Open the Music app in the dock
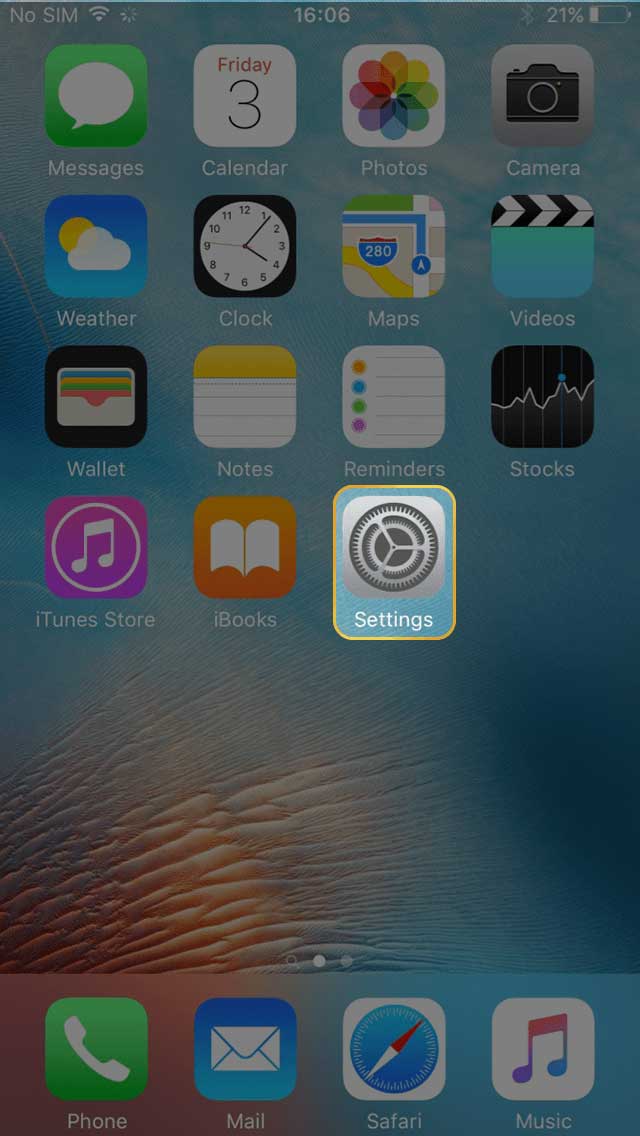 (x=542, y=1048)
